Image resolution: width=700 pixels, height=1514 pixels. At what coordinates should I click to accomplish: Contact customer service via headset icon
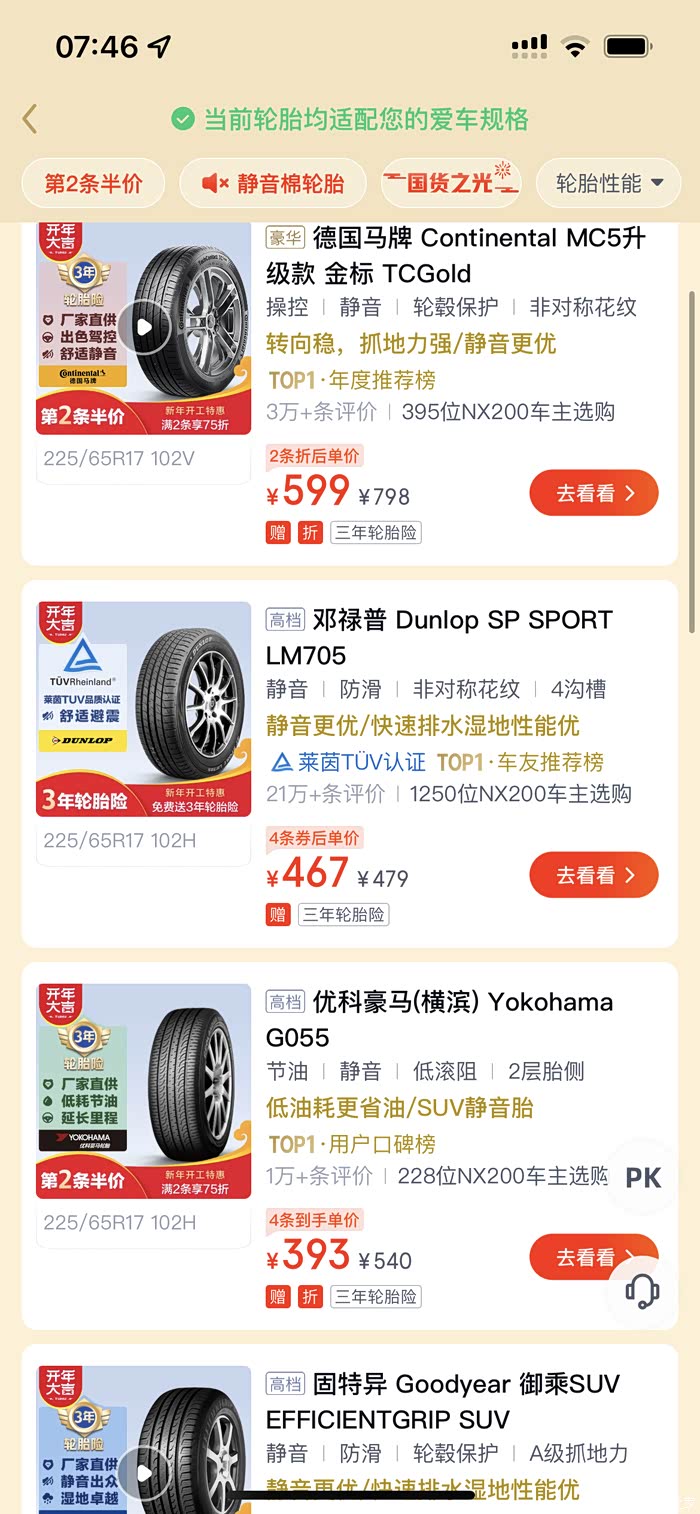point(643,1291)
